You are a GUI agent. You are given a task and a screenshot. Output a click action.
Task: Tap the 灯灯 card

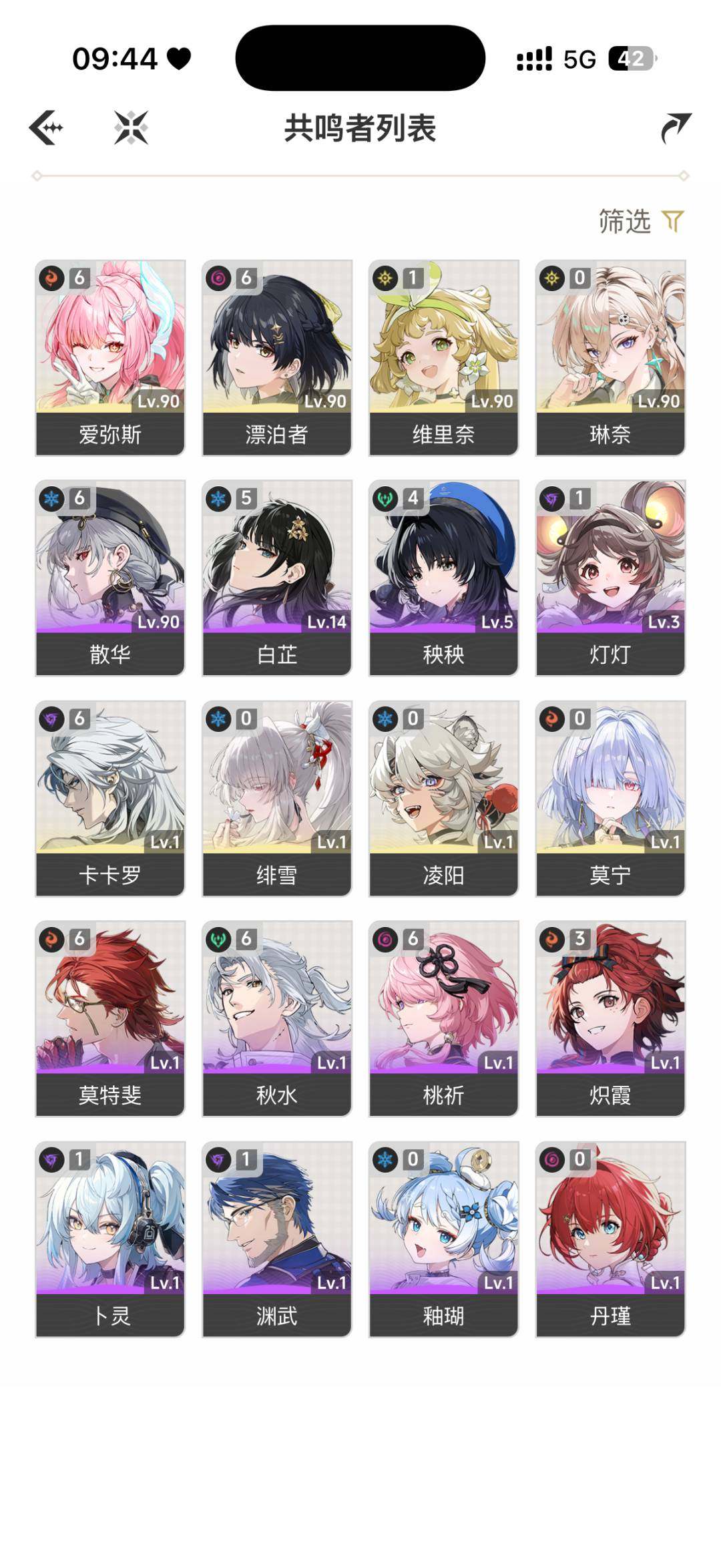610,578
